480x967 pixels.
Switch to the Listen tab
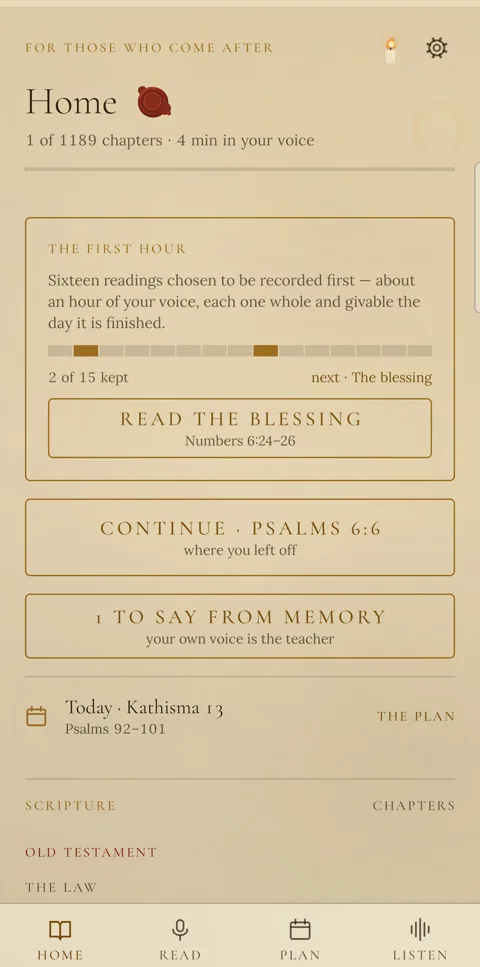(x=420, y=939)
